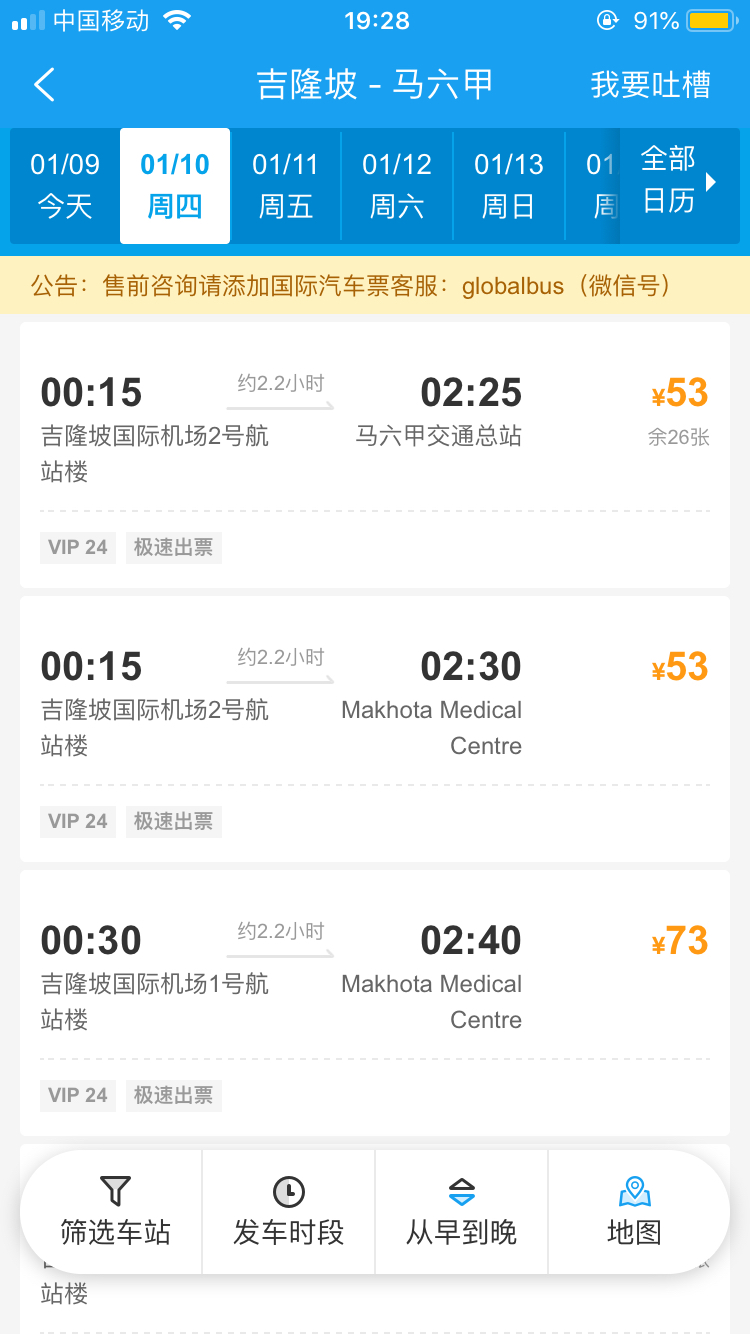Show stations on the 地图 map

(635, 1212)
